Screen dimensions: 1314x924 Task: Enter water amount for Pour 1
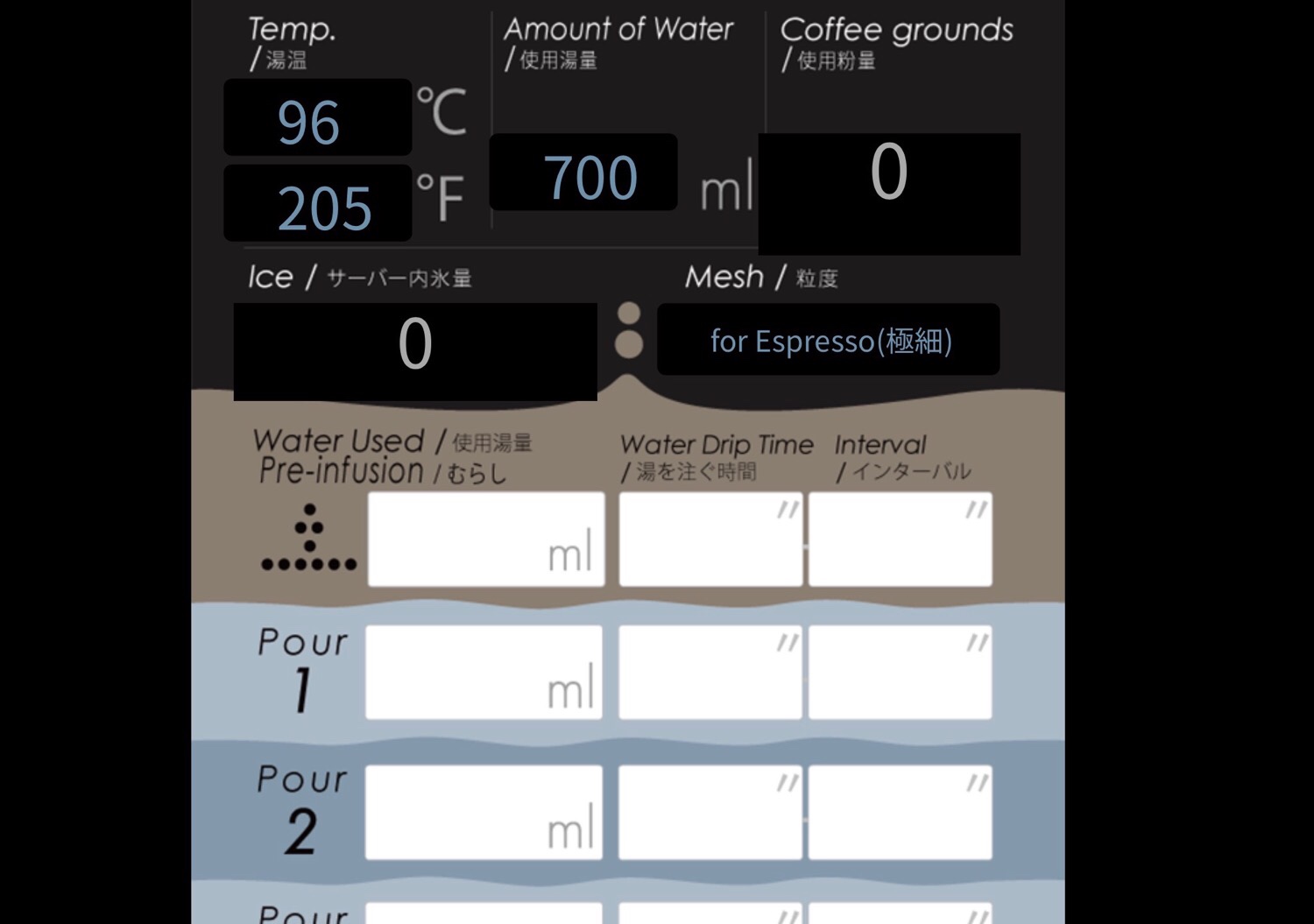click(484, 673)
